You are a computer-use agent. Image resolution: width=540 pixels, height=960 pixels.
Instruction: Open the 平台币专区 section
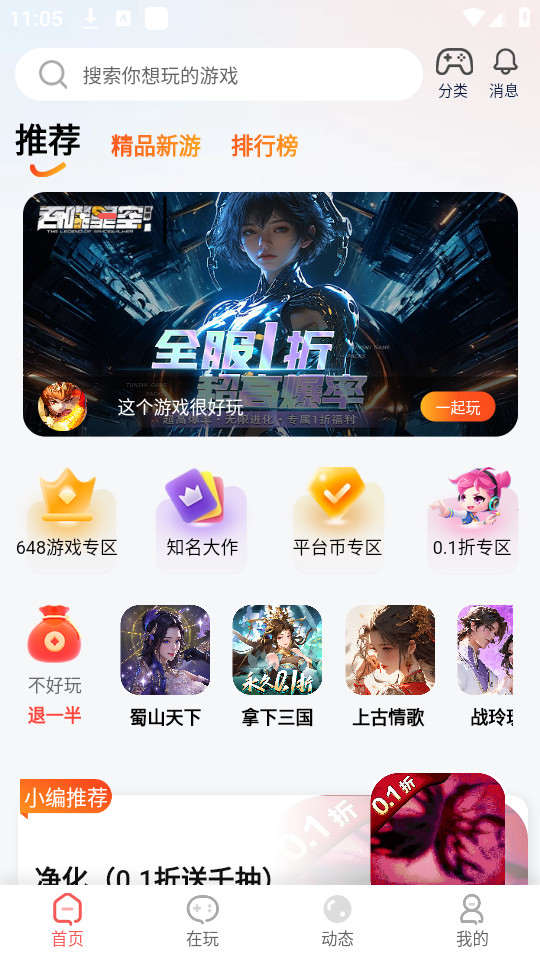[337, 519]
